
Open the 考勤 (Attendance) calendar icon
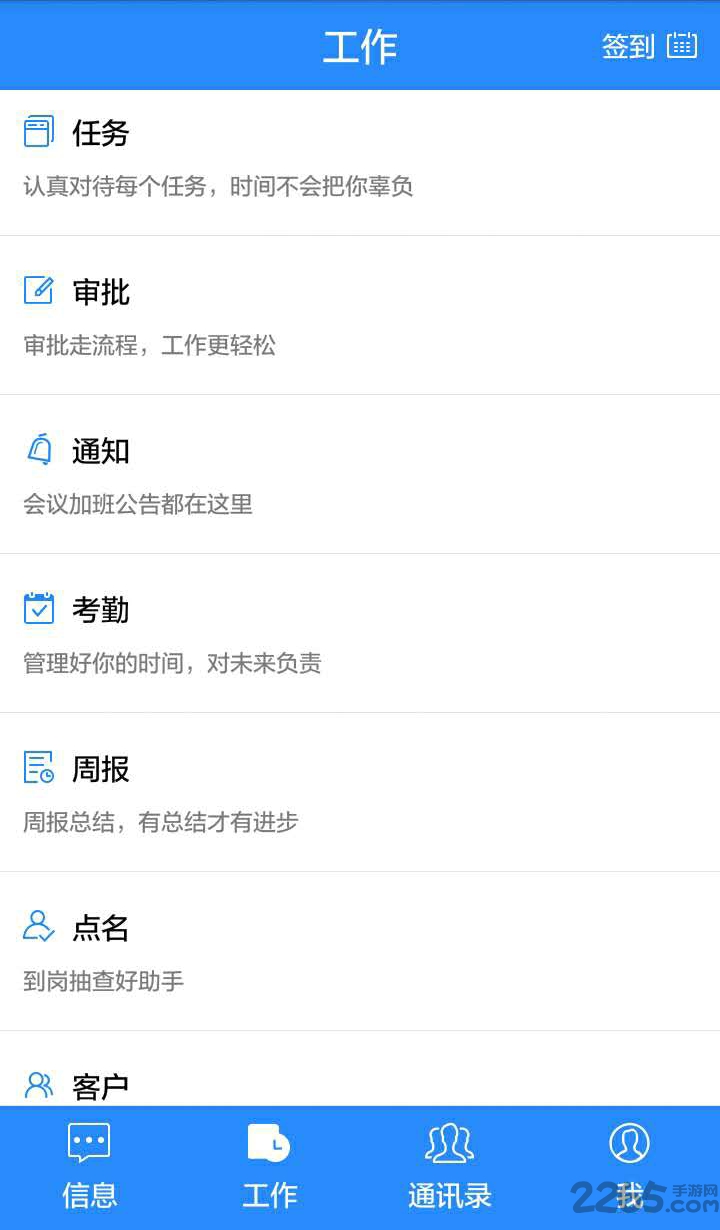(x=38, y=609)
